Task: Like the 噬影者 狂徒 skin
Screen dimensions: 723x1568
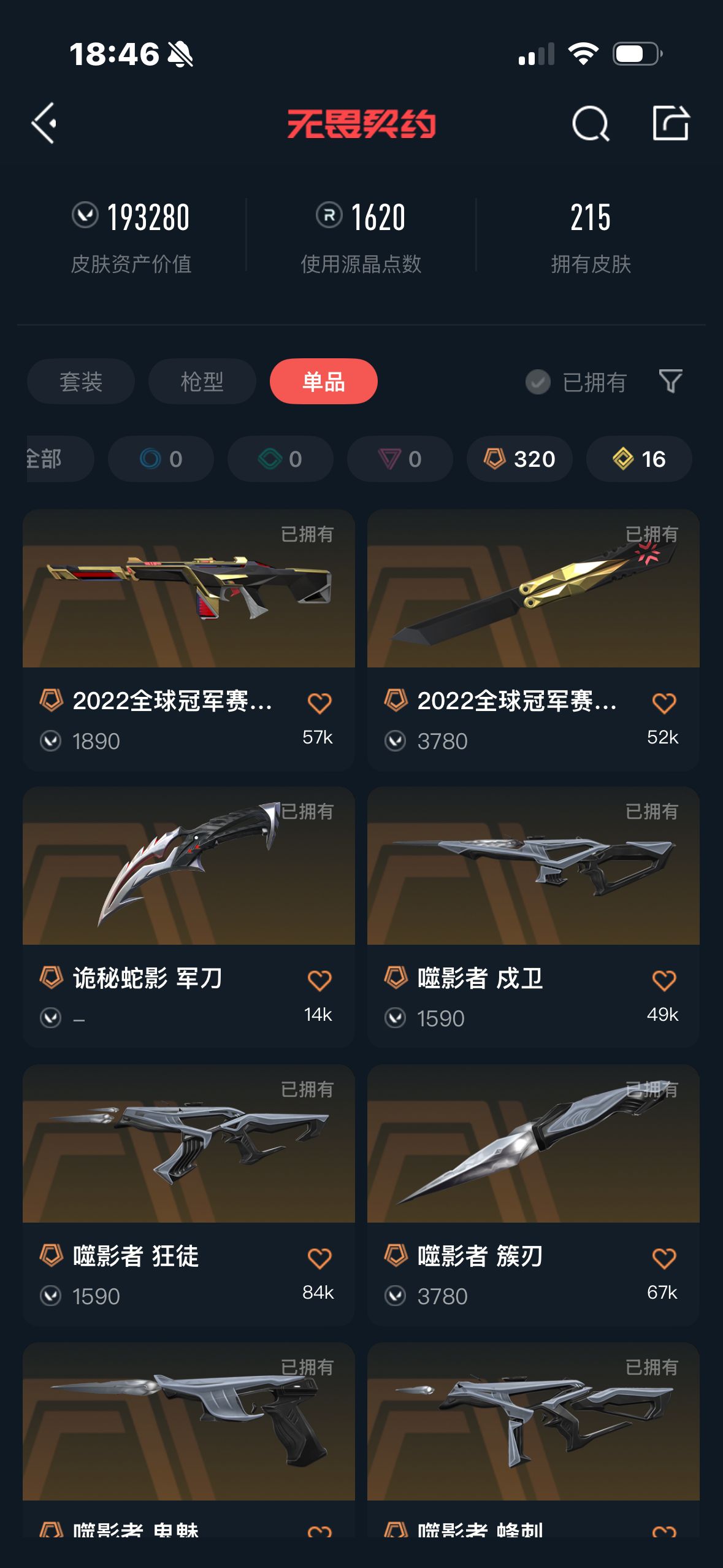Action: (319, 1258)
